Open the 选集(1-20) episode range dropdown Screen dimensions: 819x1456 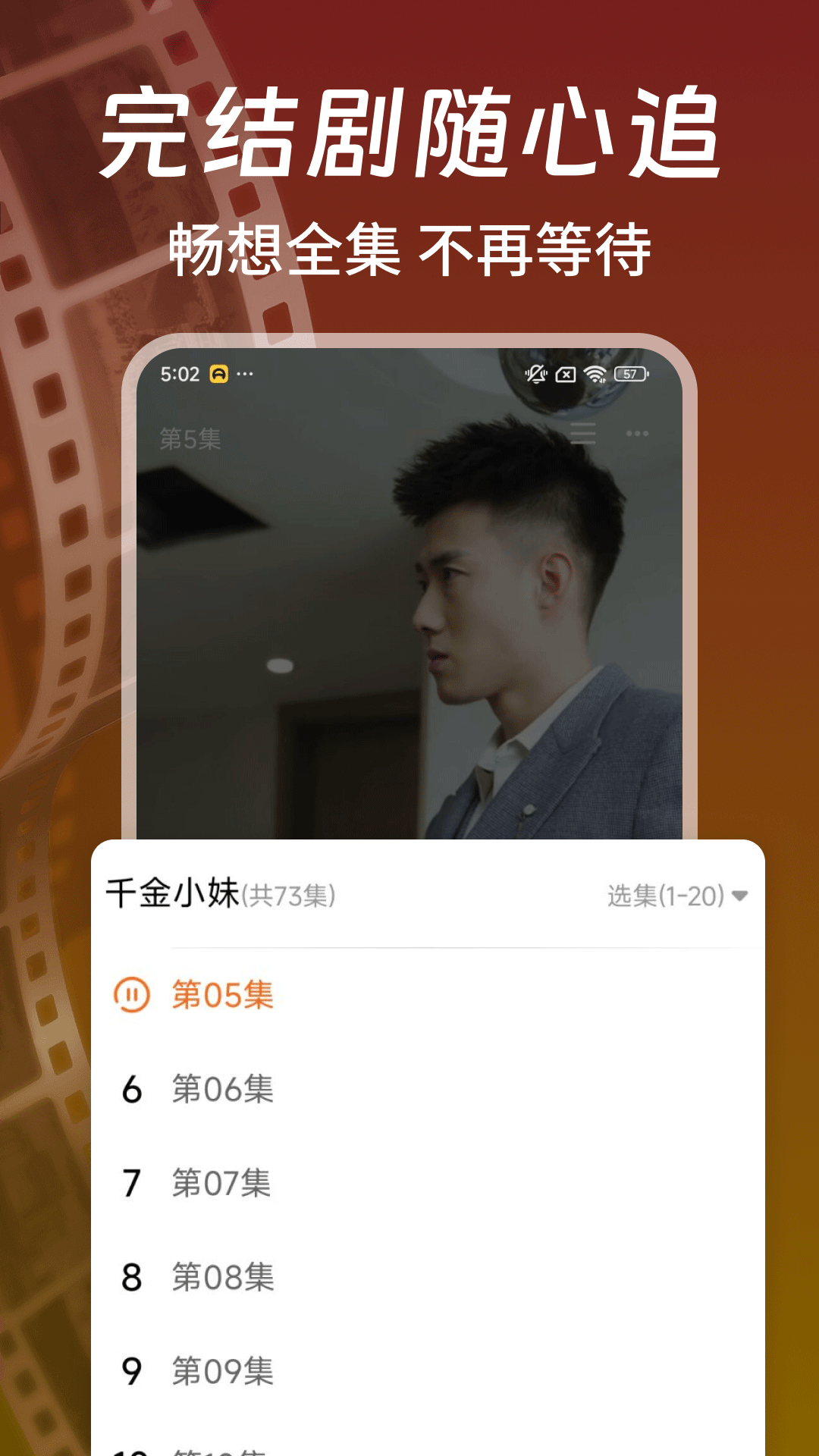pos(667,895)
